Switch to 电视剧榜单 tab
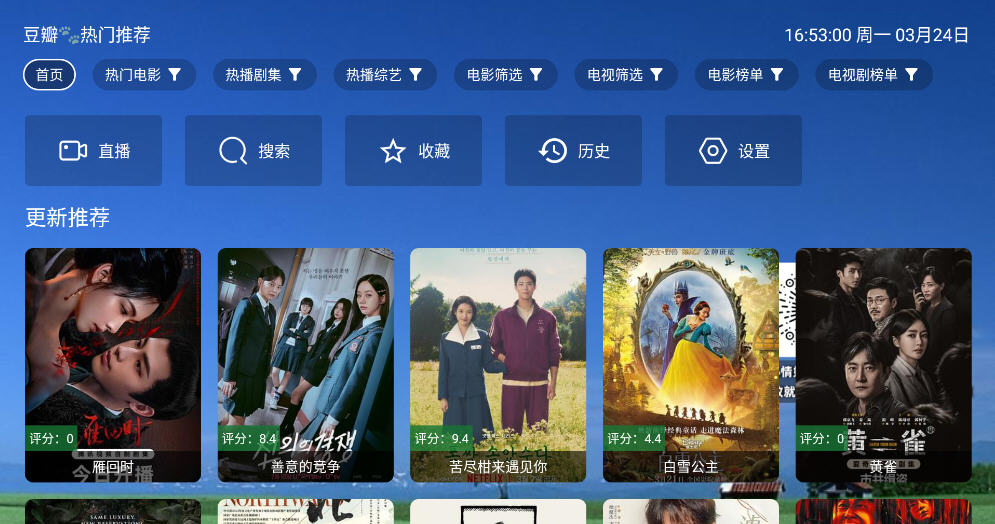The width and height of the screenshot is (995, 524). [874, 75]
